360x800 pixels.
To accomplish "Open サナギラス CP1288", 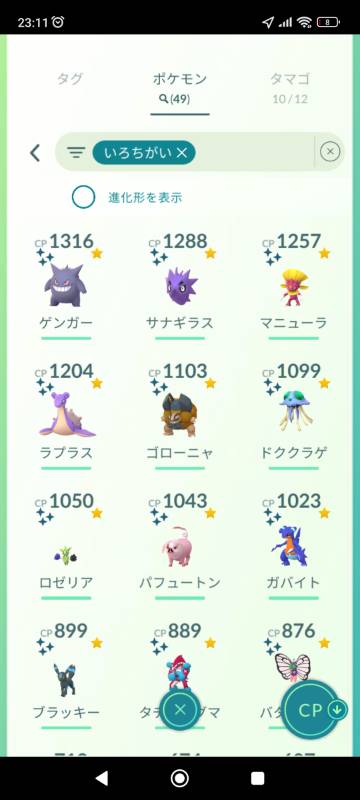I will [x=180, y=285].
